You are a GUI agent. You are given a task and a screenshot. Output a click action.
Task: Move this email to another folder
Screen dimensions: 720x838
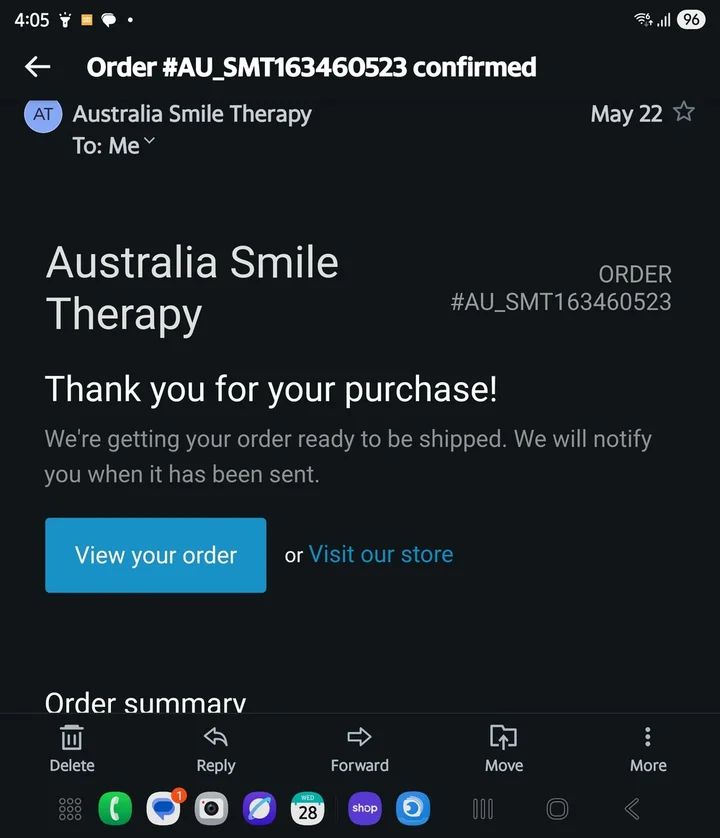503,748
